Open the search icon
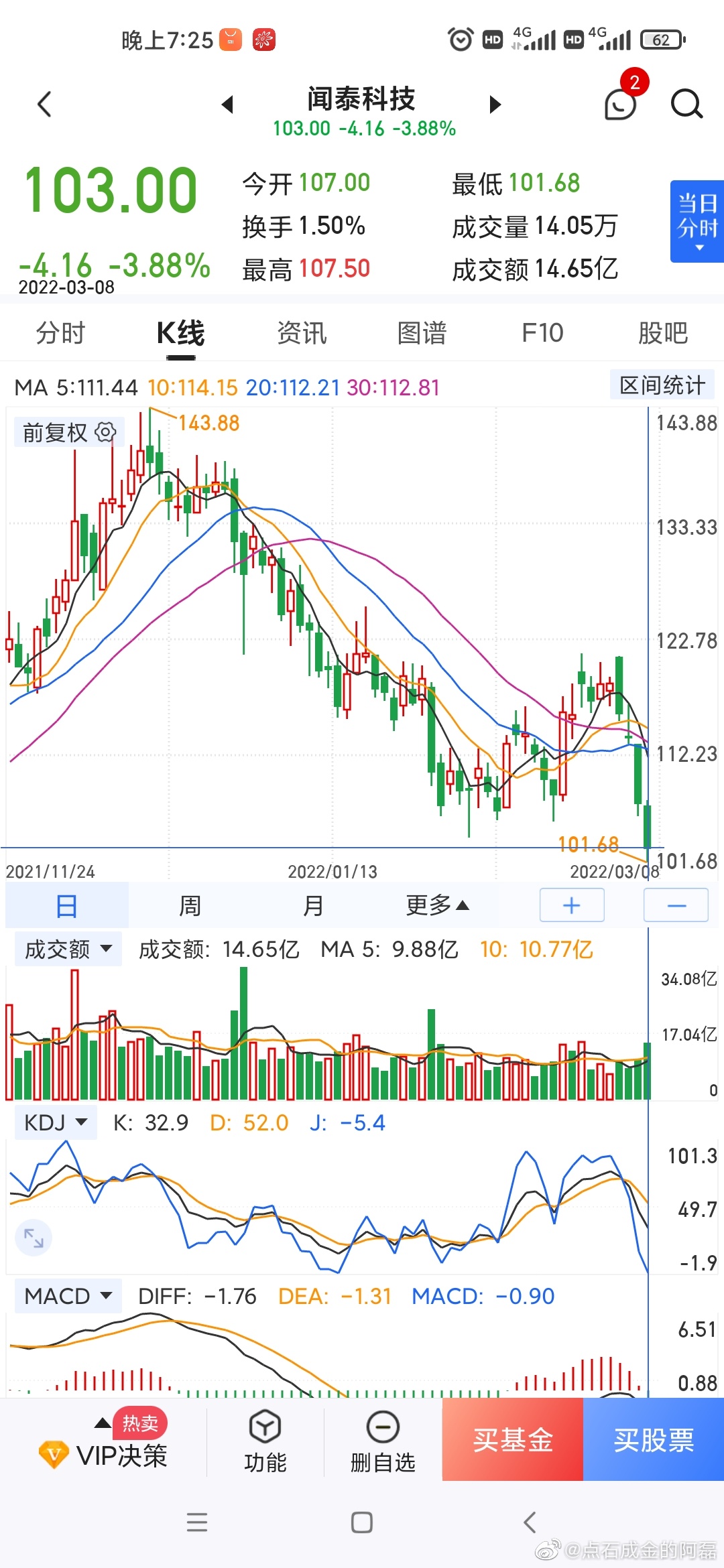724x1568 pixels. 686,105
